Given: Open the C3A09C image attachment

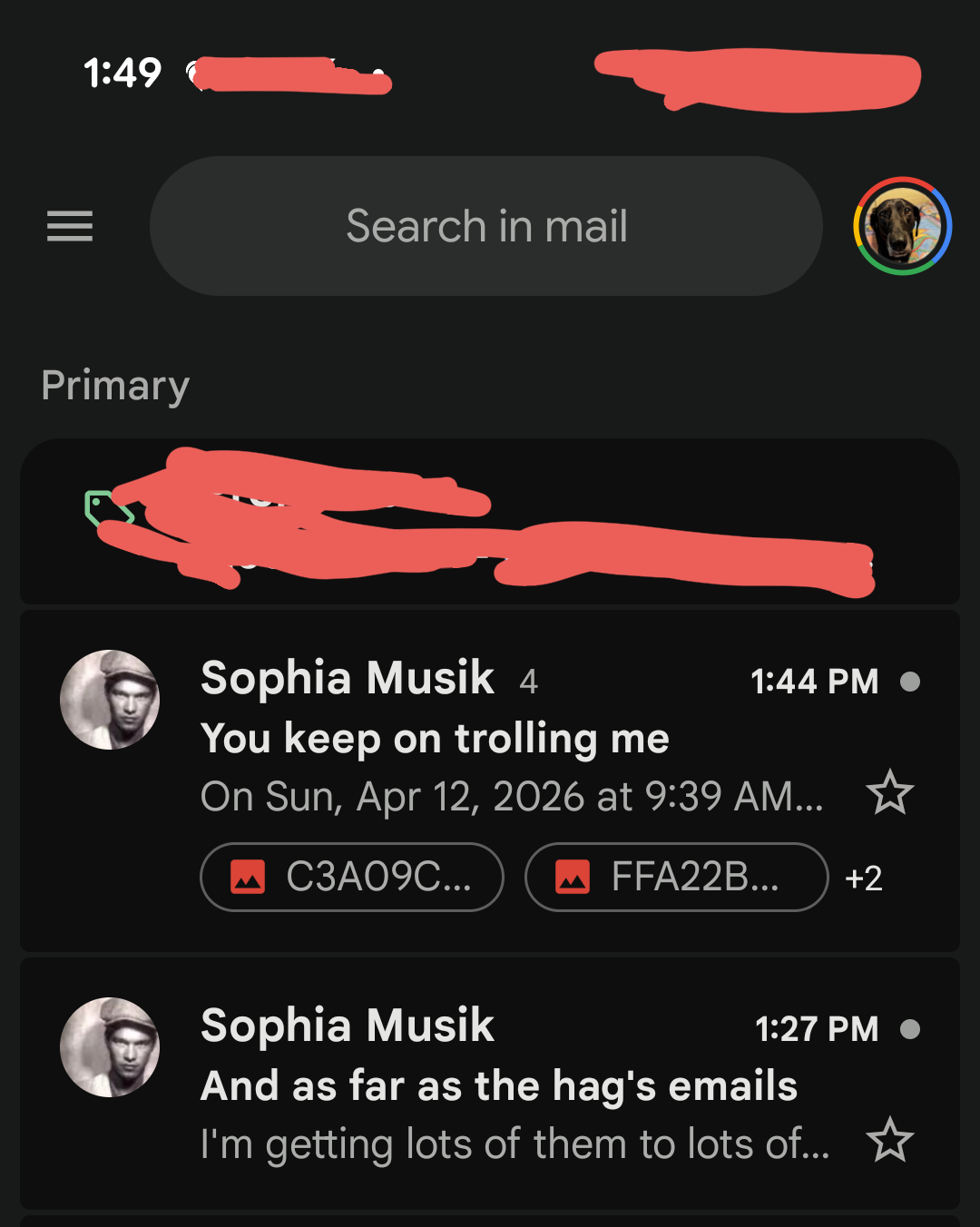Looking at the screenshot, I should tap(352, 877).
